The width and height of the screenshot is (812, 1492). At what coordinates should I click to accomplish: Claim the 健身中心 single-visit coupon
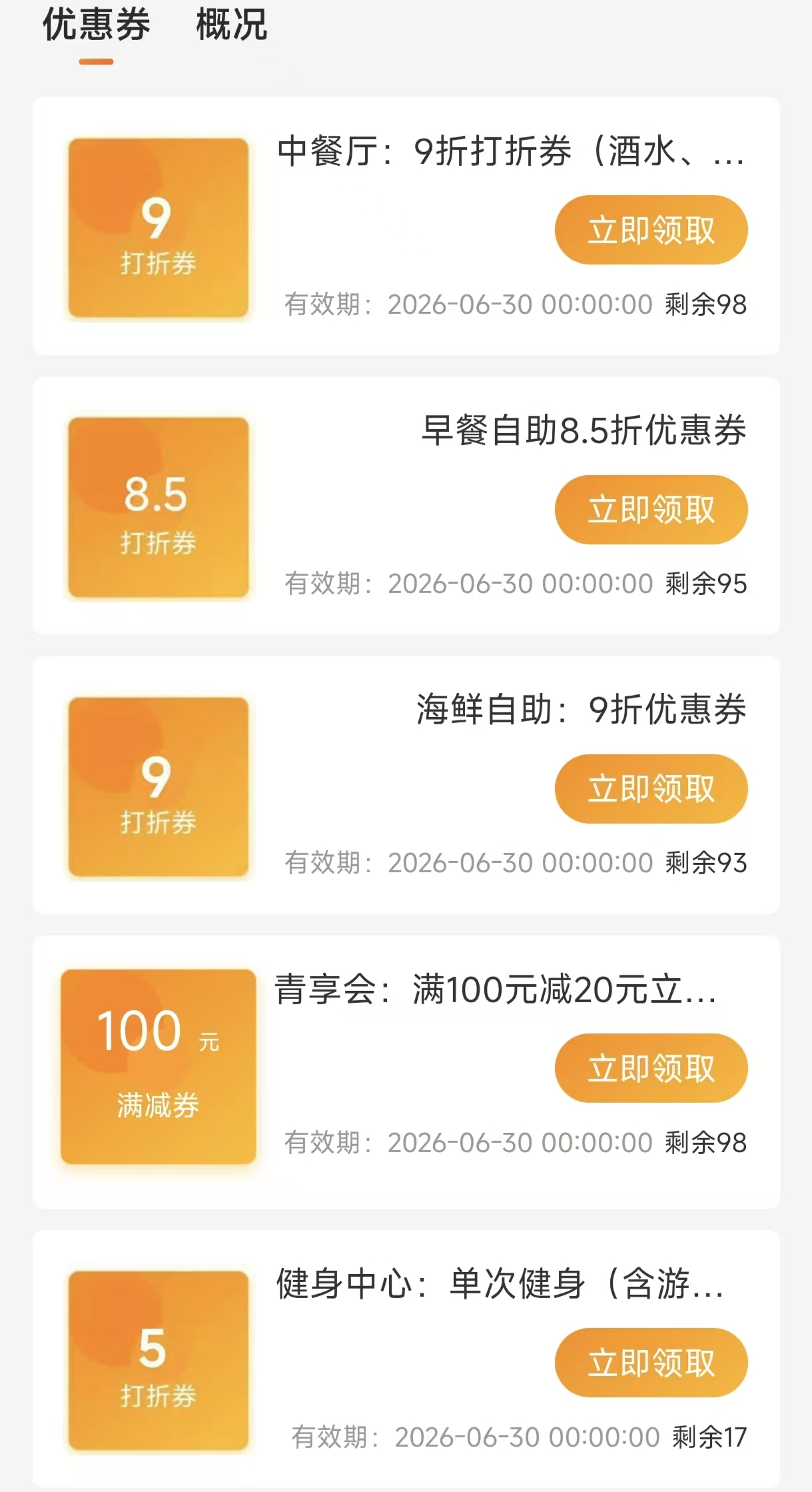650,1361
